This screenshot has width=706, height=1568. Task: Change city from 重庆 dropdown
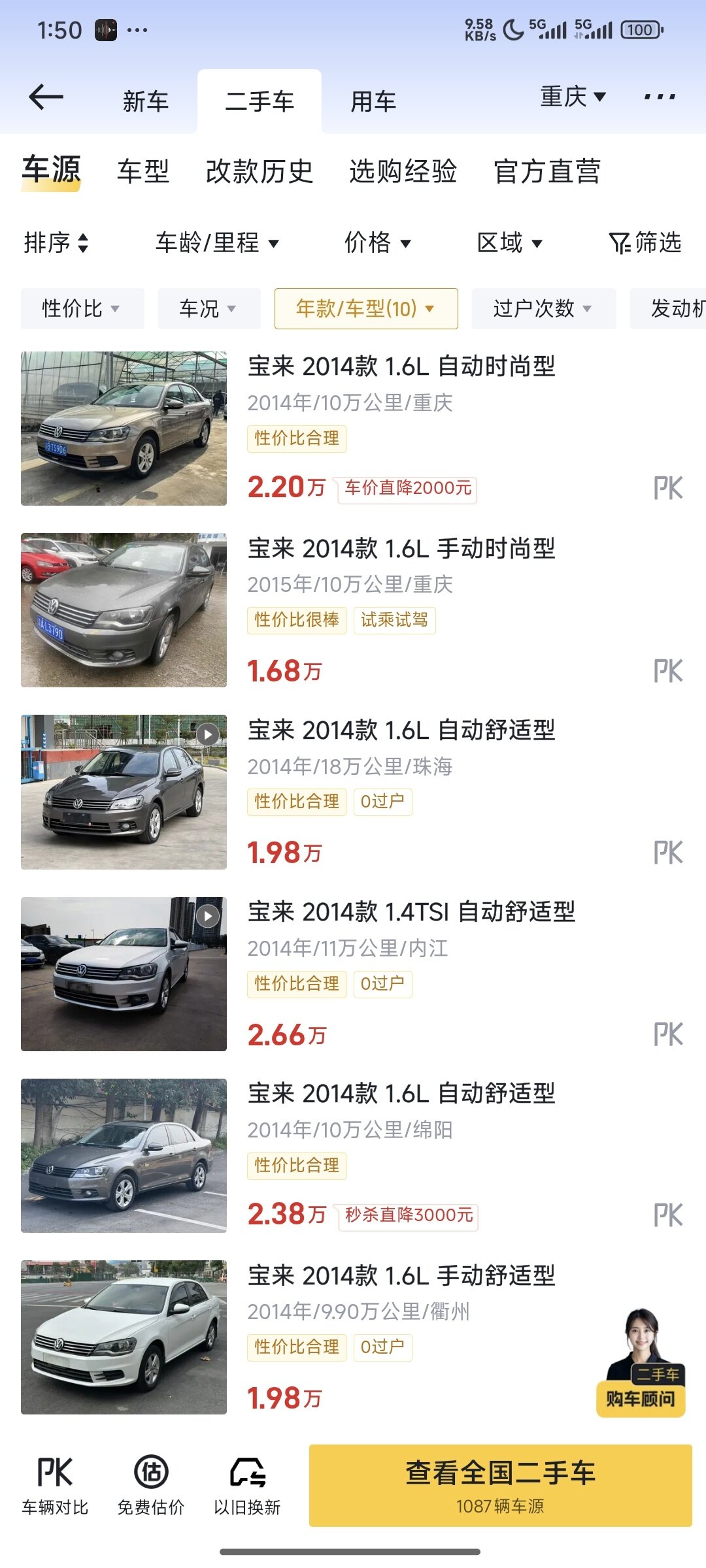coord(573,97)
